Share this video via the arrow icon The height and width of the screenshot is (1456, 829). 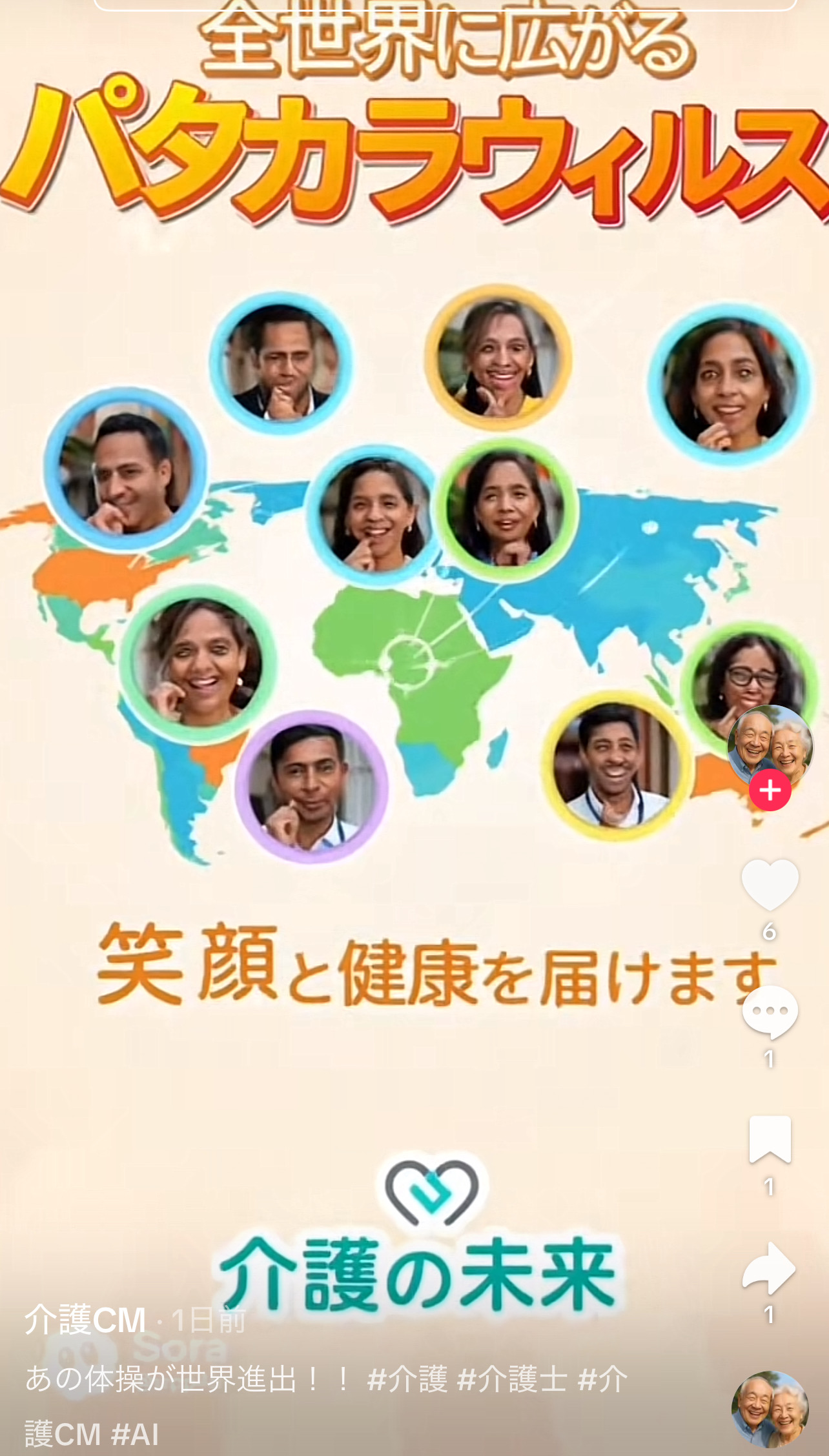(x=770, y=1268)
